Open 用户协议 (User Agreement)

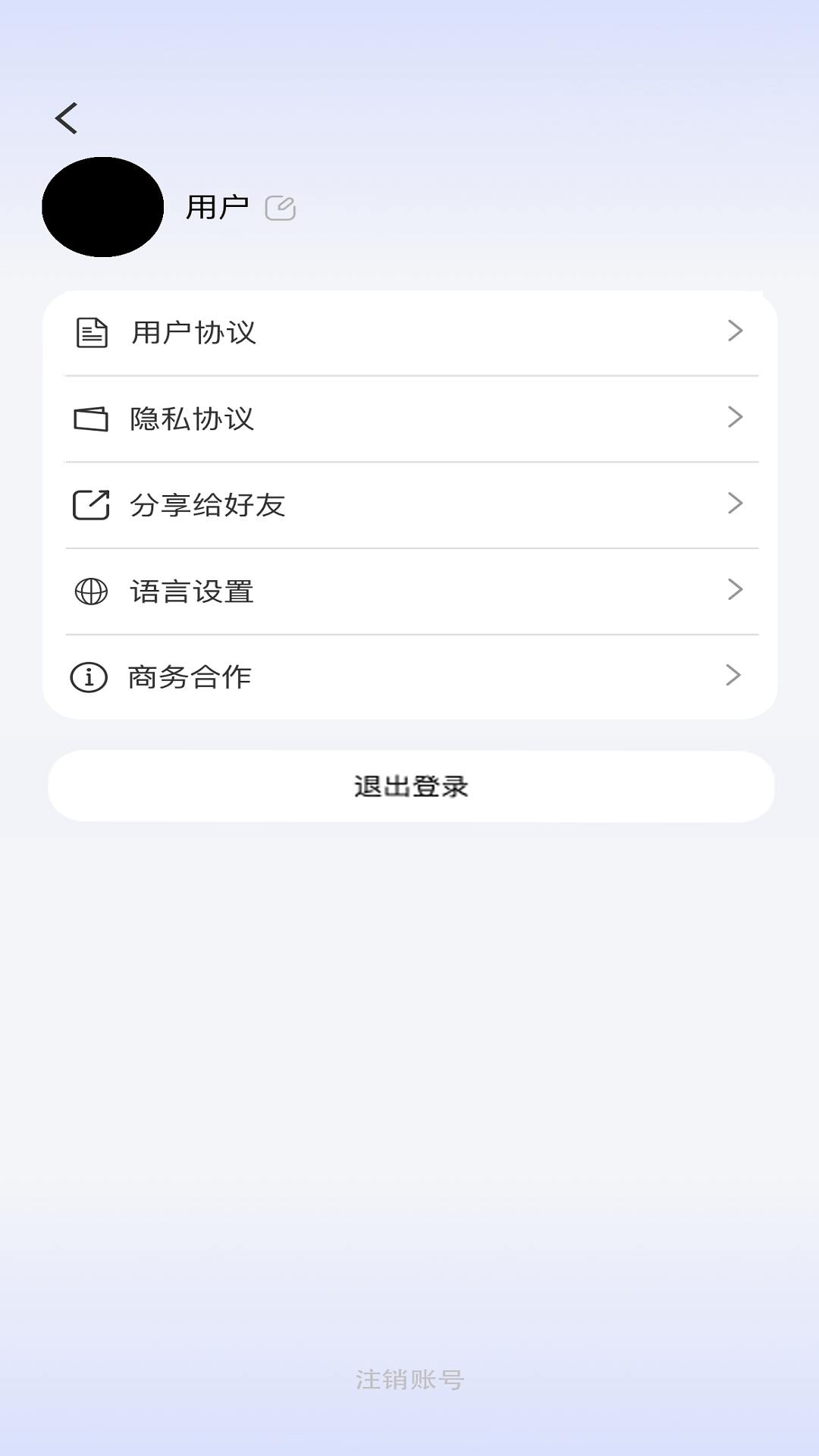409,332
